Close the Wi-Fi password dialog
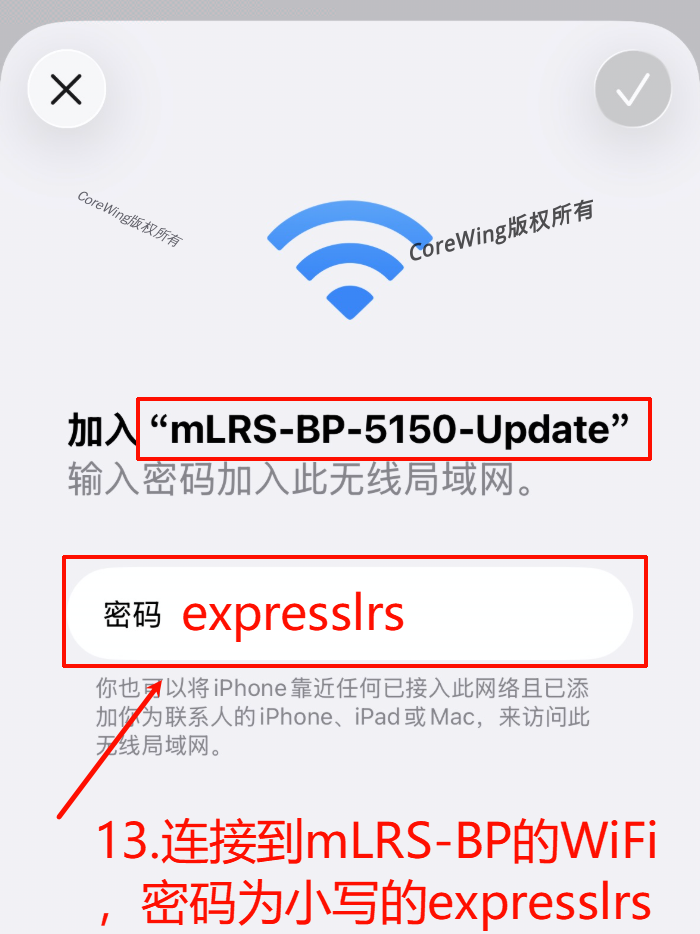Image resolution: width=700 pixels, height=934 pixels. tap(66, 90)
